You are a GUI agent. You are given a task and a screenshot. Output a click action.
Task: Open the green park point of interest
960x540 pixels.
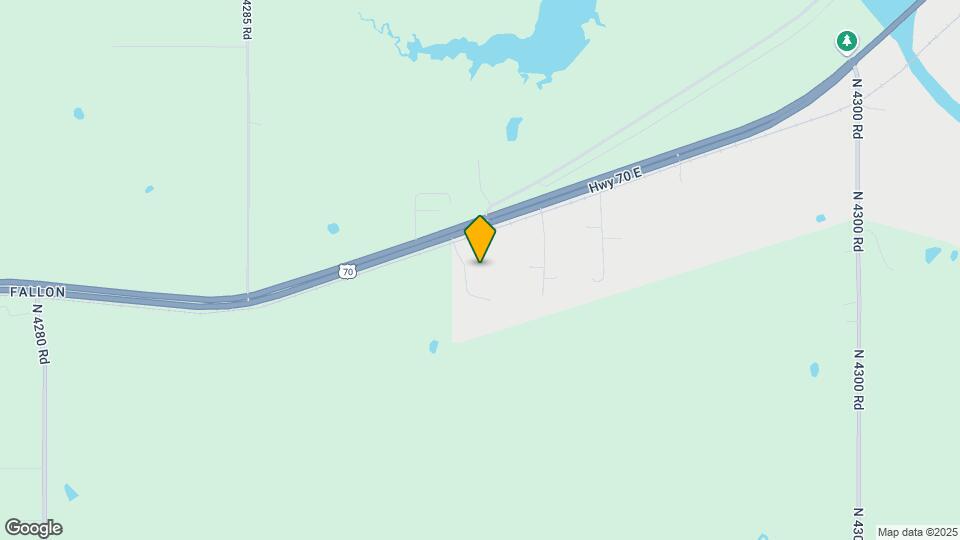point(847,41)
